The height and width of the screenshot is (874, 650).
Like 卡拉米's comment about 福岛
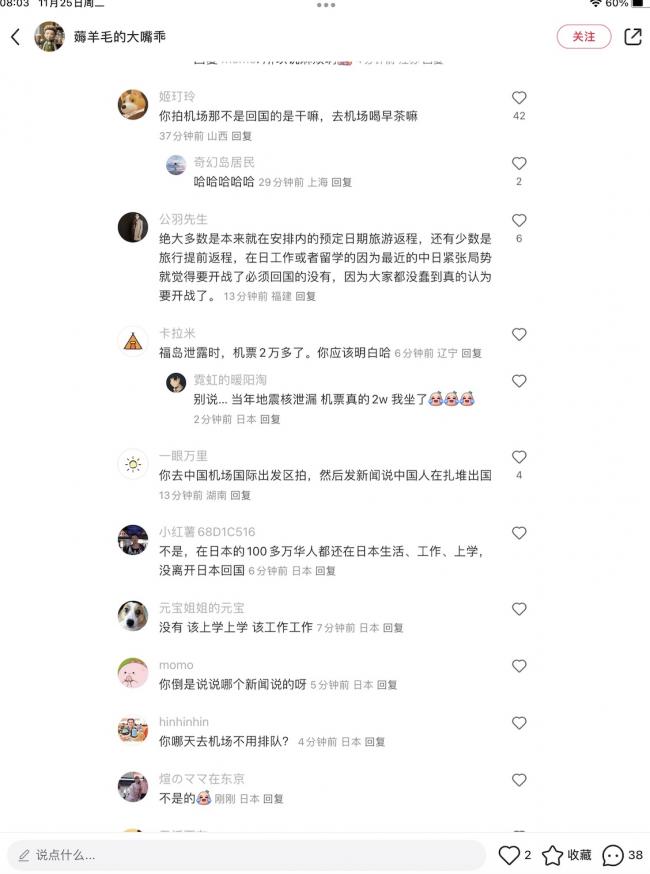click(519, 334)
